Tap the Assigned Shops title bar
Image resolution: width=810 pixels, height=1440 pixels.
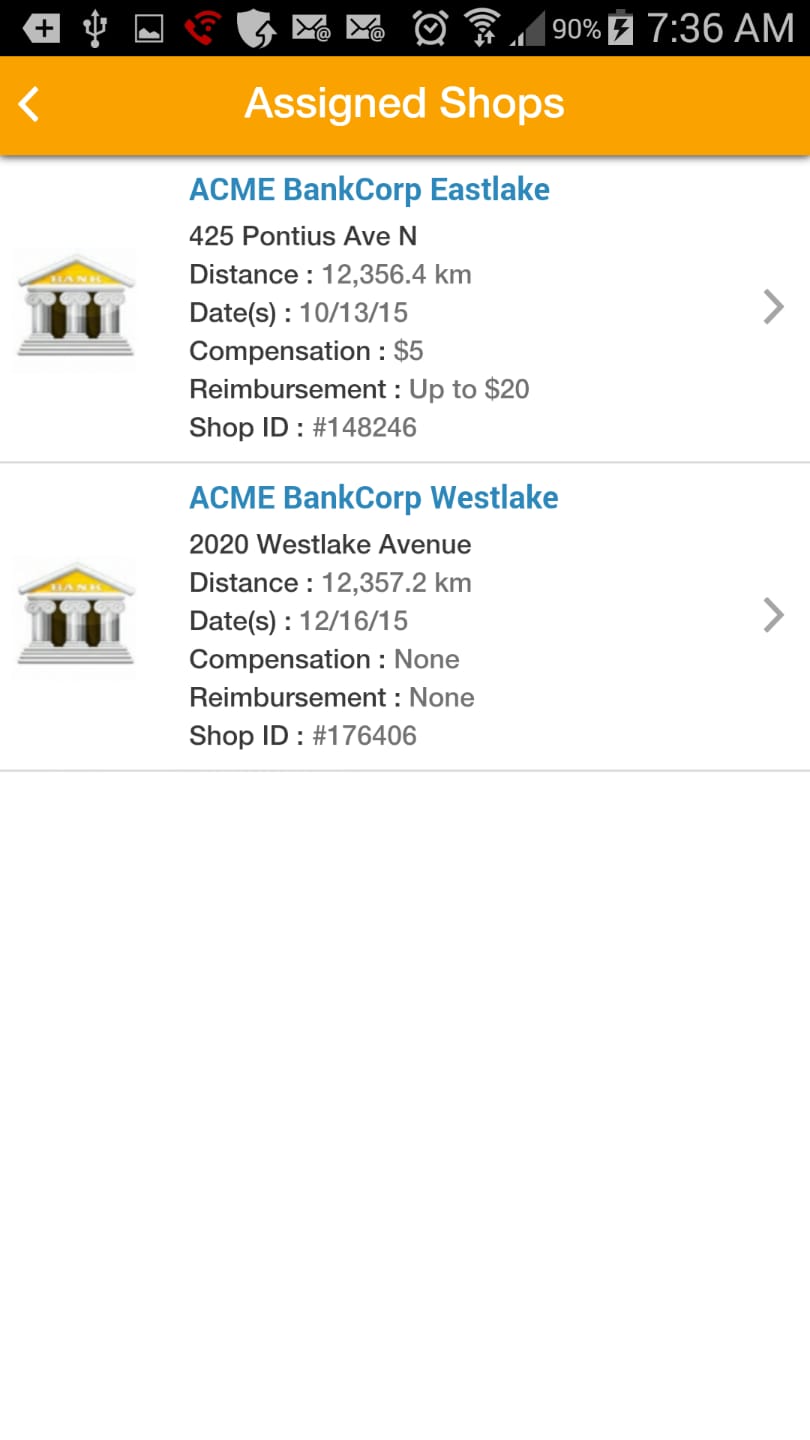pos(405,103)
